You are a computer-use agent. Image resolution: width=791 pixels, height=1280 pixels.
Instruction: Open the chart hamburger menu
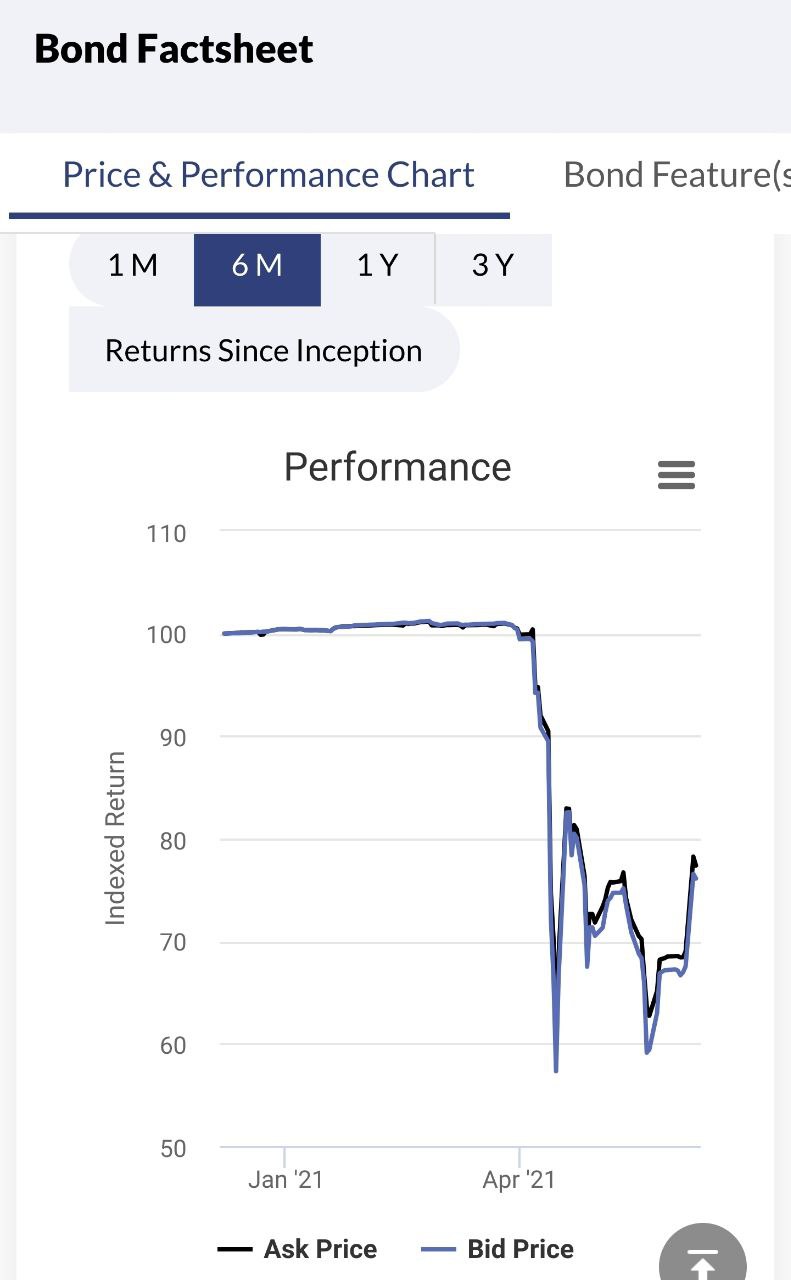(677, 475)
